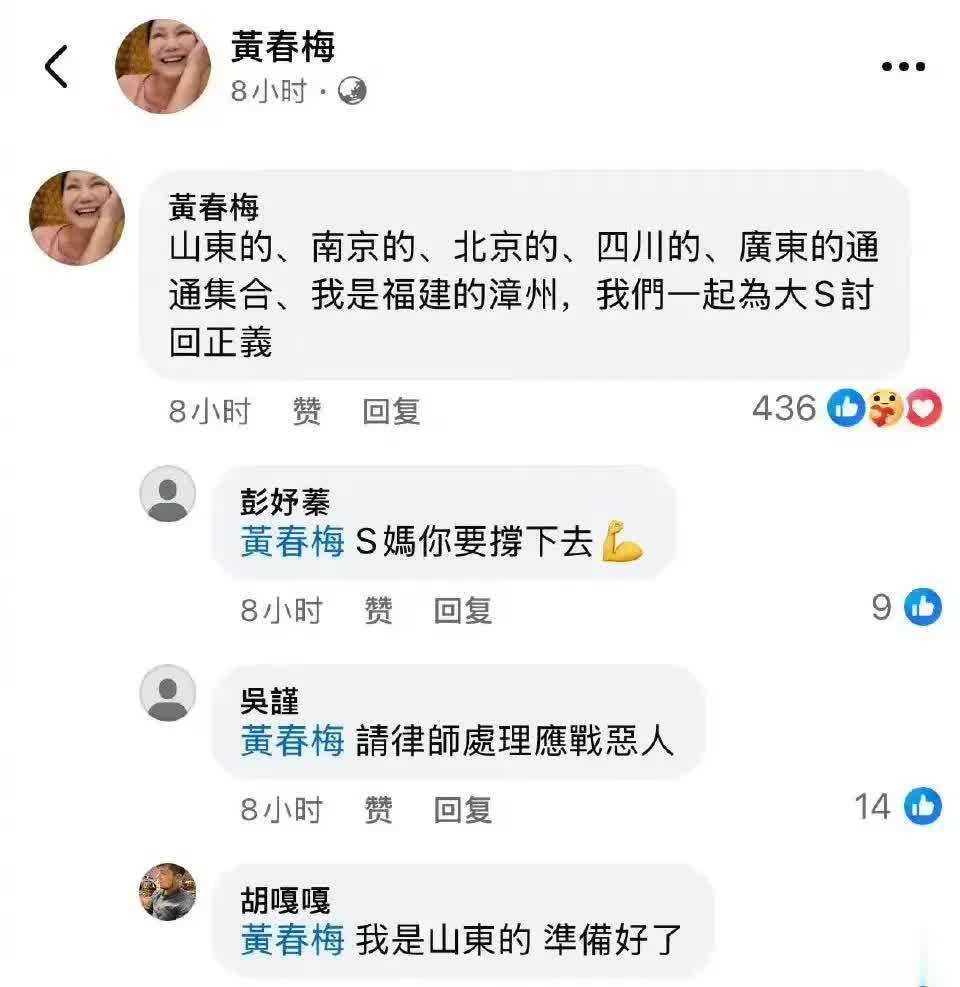Tap the 黃春梅 mention in 胡嘎嘎's reply

coord(292,940)
